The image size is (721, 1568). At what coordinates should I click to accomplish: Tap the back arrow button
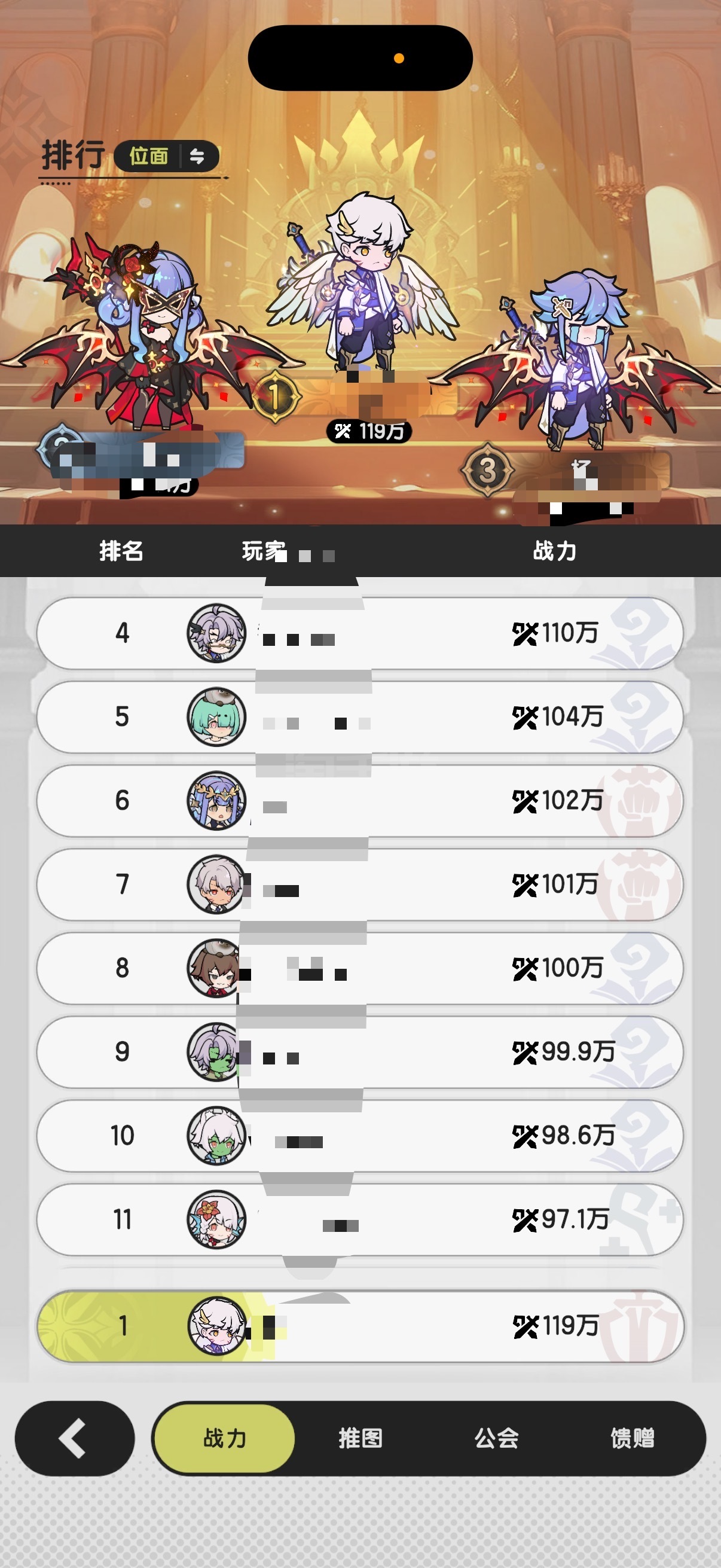[x=74, y=1438]
